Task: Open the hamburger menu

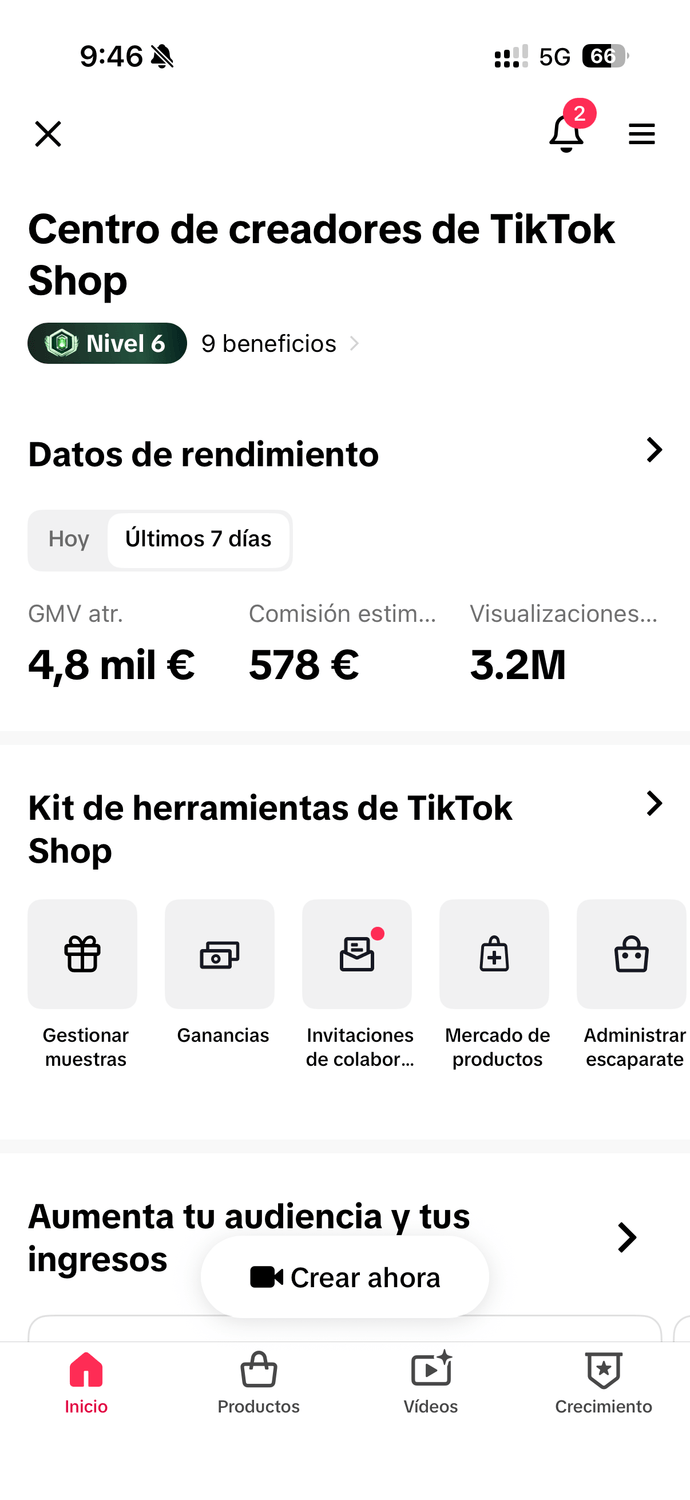Action: (642, 134)
